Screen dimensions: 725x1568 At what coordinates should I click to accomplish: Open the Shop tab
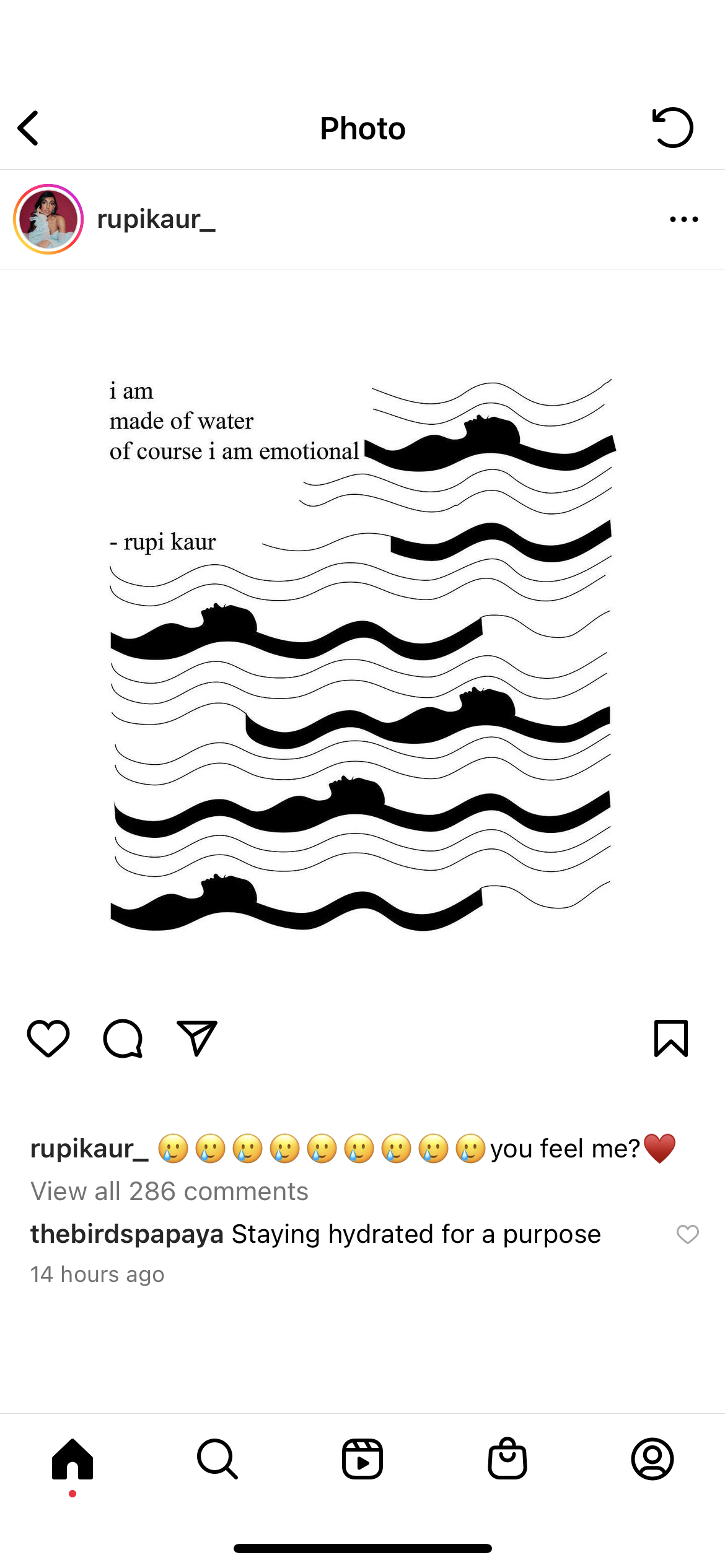tap(507, 1459)
